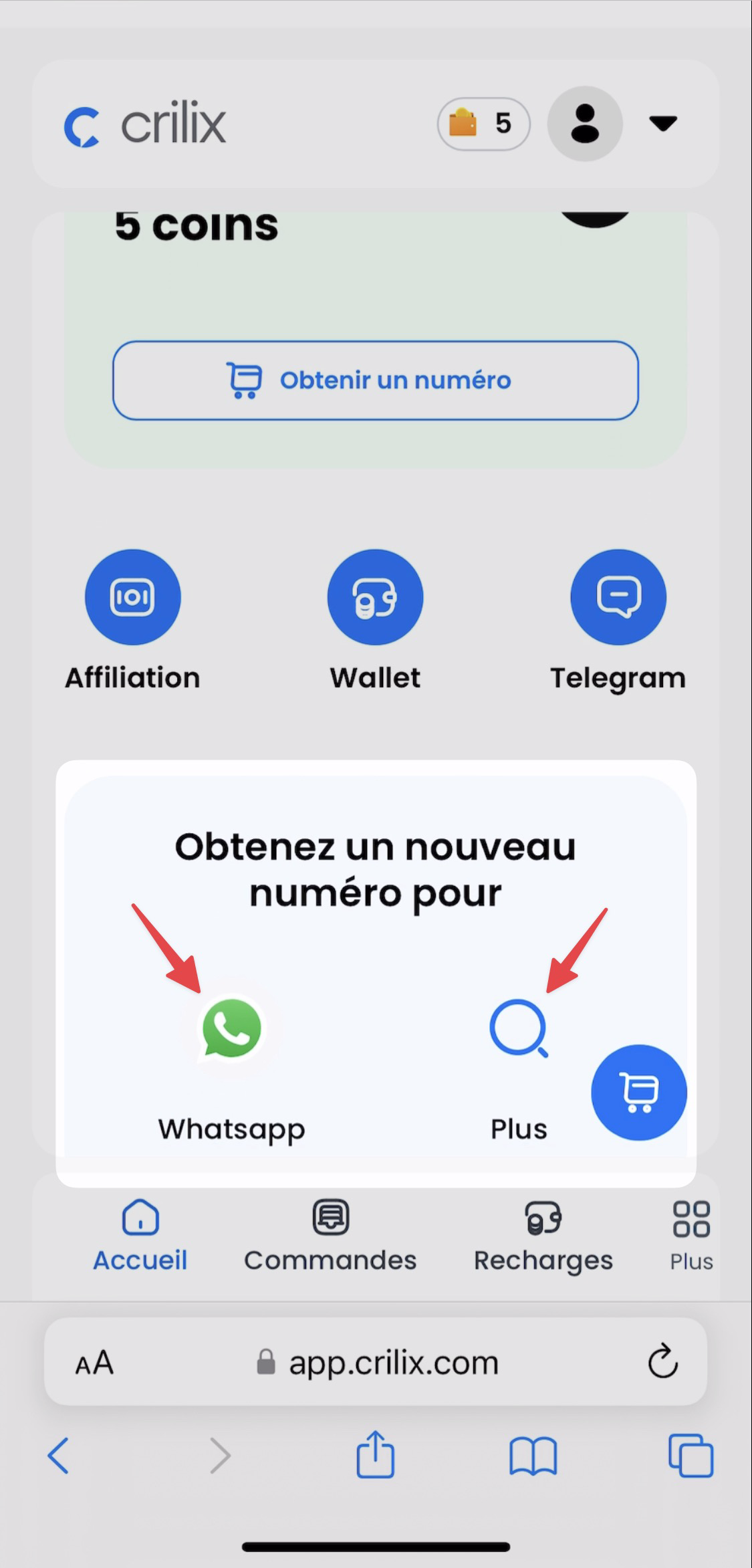
Task: Switch to the Recharges tab
Action: click(x=543, y=1236)
